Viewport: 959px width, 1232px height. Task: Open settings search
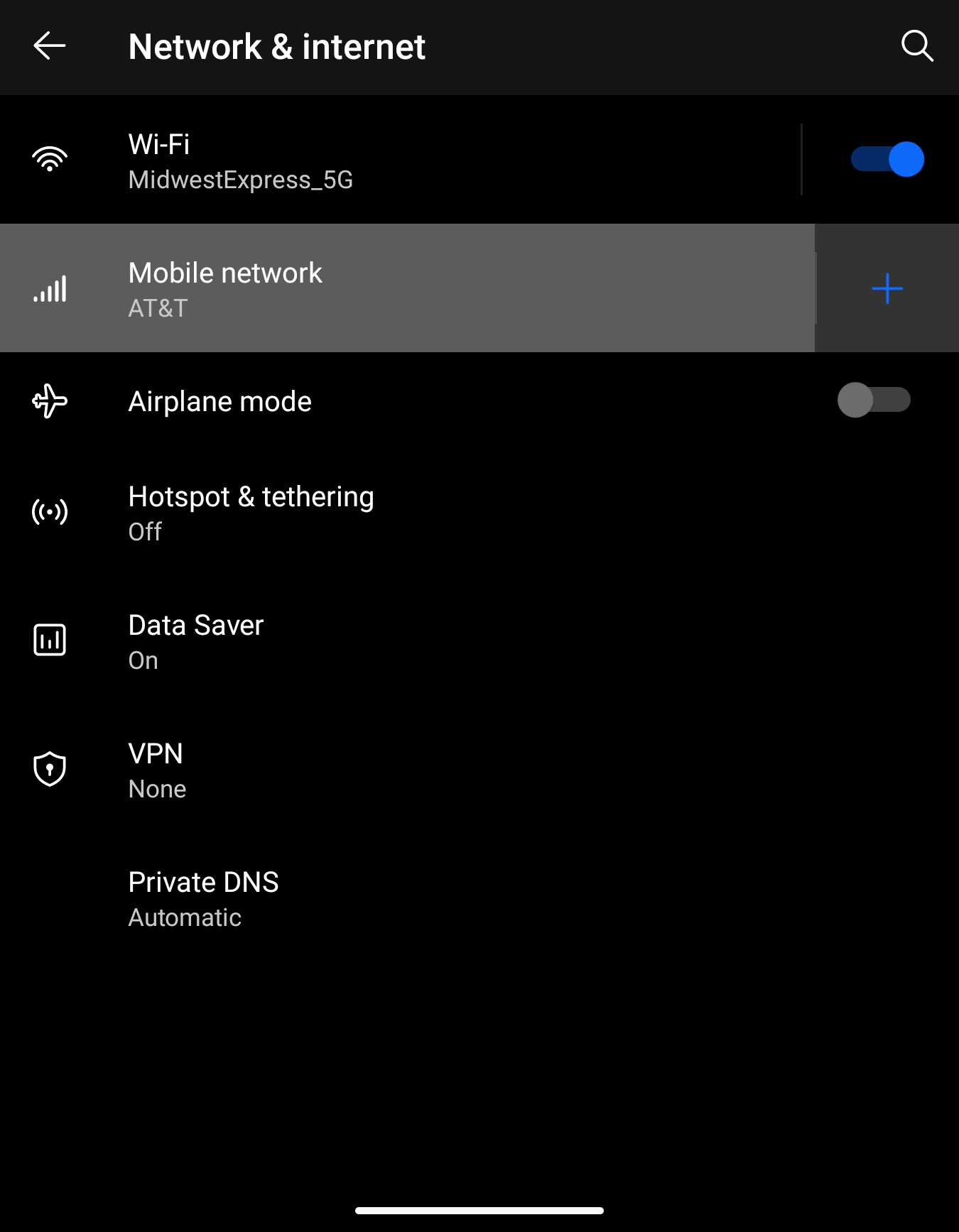pyautogui.click(x=916, y=47)
